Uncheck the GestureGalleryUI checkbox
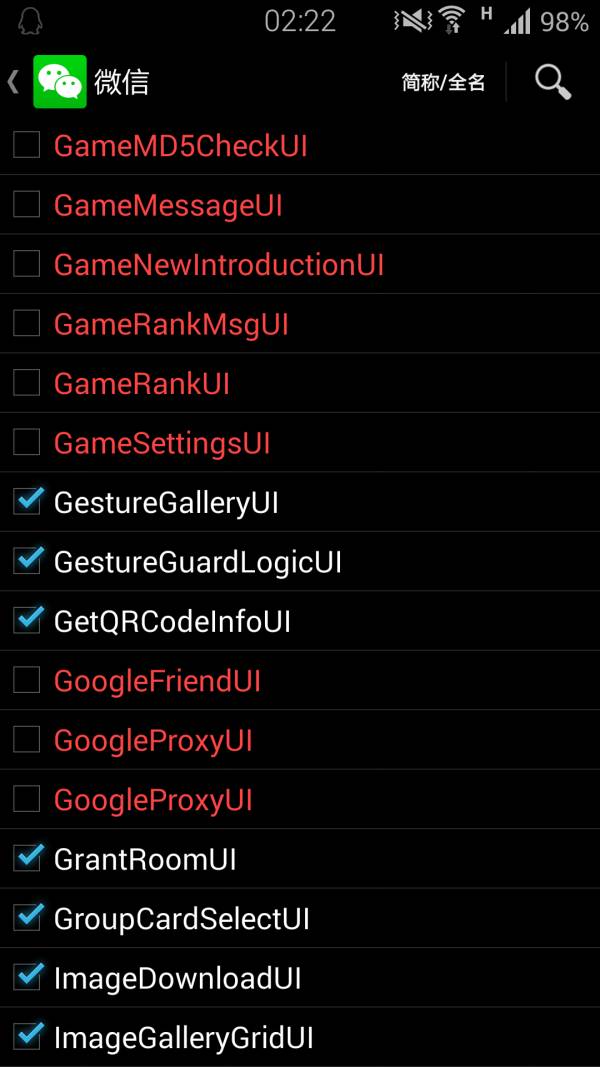 [27, 501]
